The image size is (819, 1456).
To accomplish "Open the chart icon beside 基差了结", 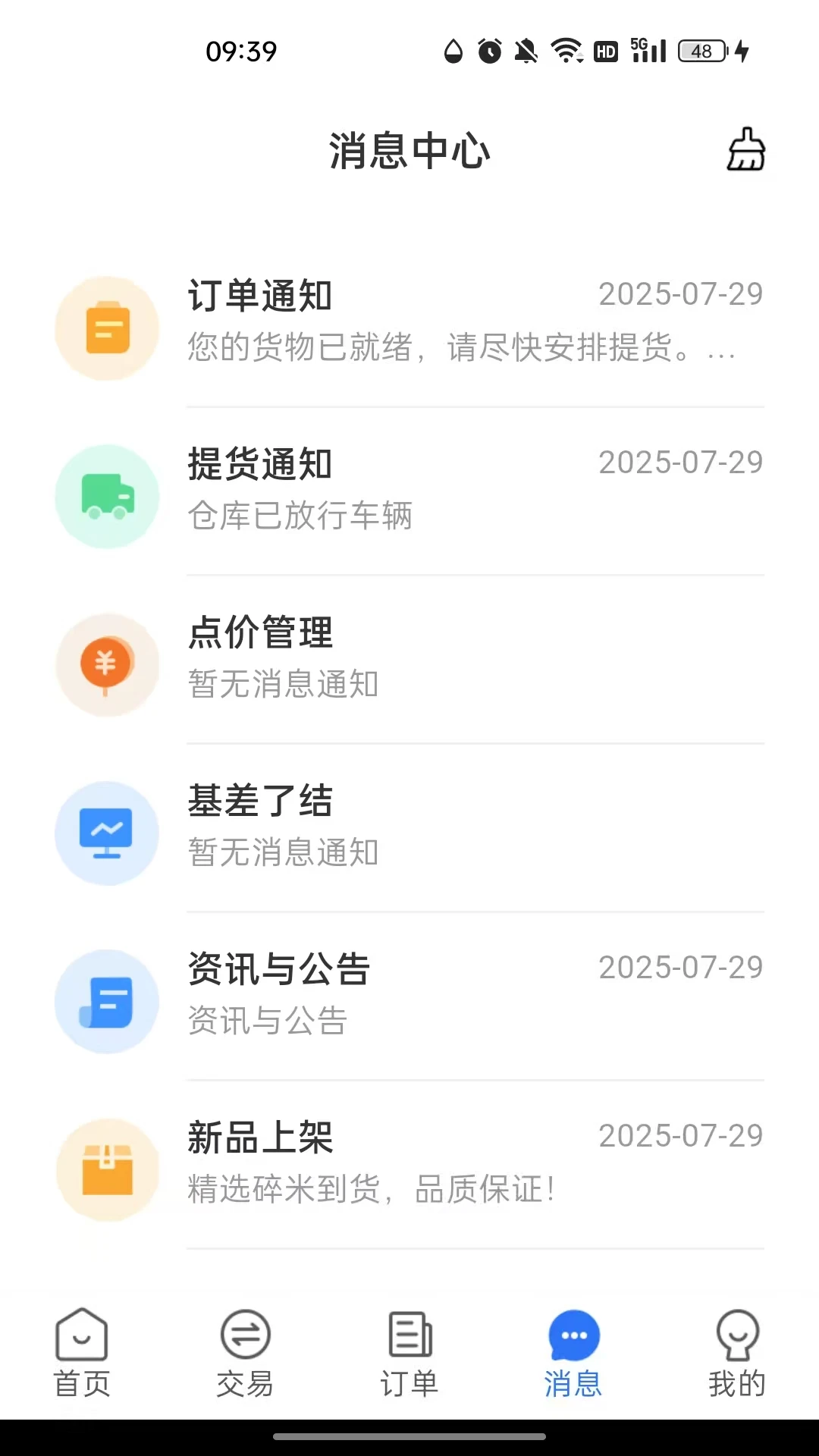I will (106, 833).
